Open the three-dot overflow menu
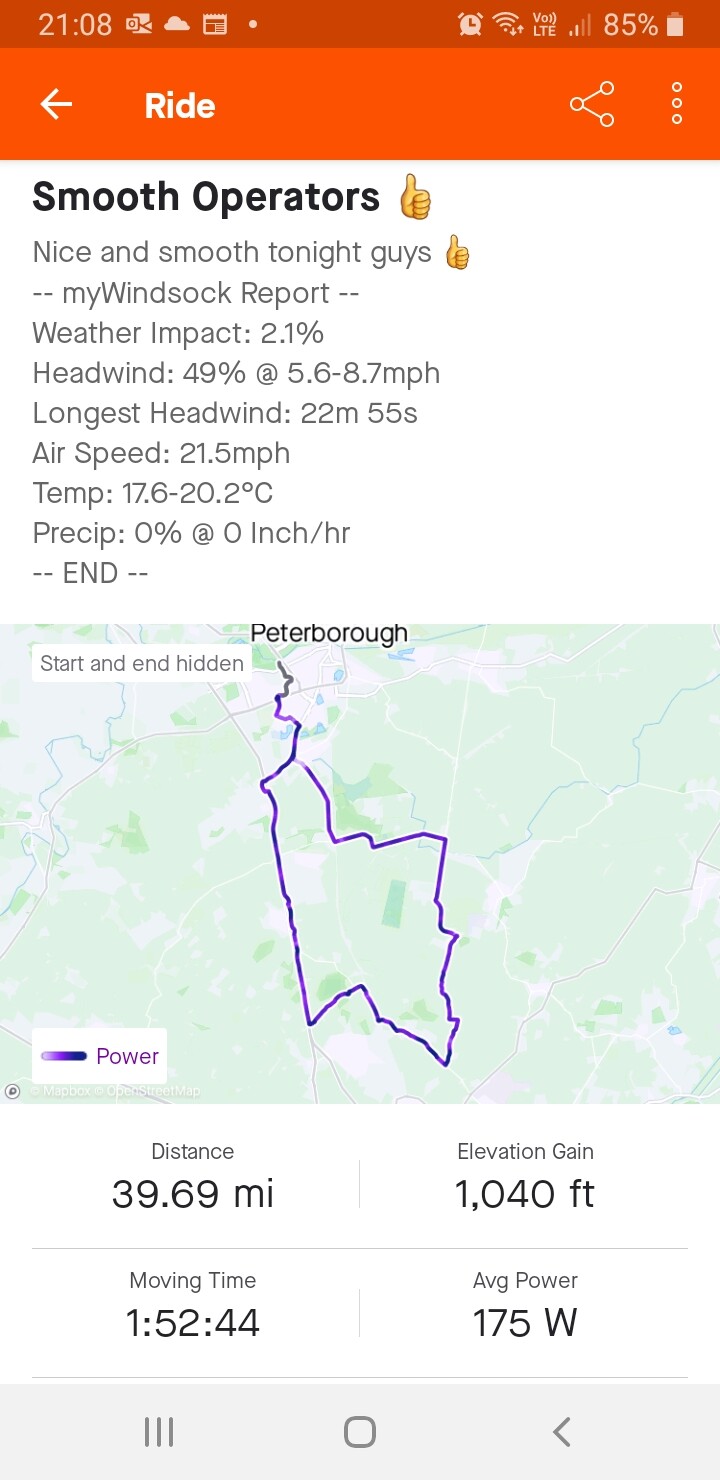 (x=677, y=104)
